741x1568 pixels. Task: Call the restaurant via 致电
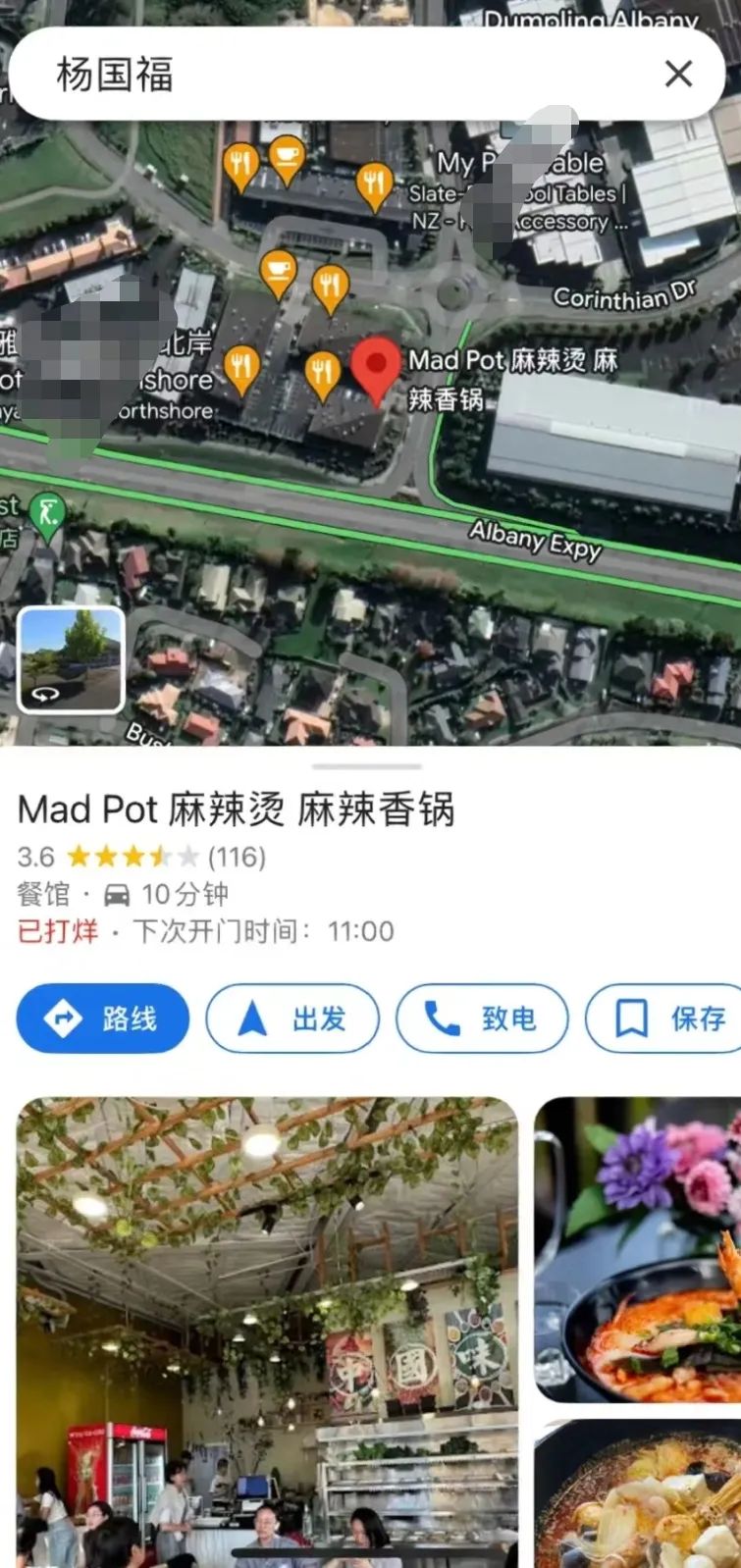[x=481, y=1019]
